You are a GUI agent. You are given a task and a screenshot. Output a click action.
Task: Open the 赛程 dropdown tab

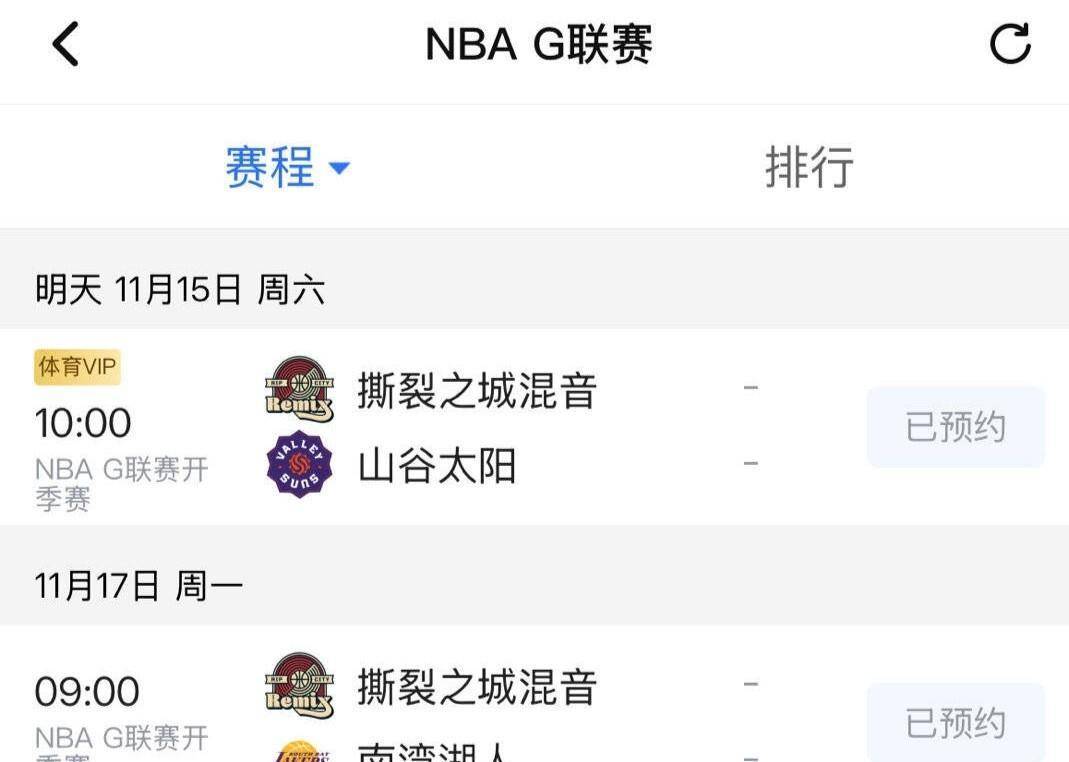(x=286, y=167)
